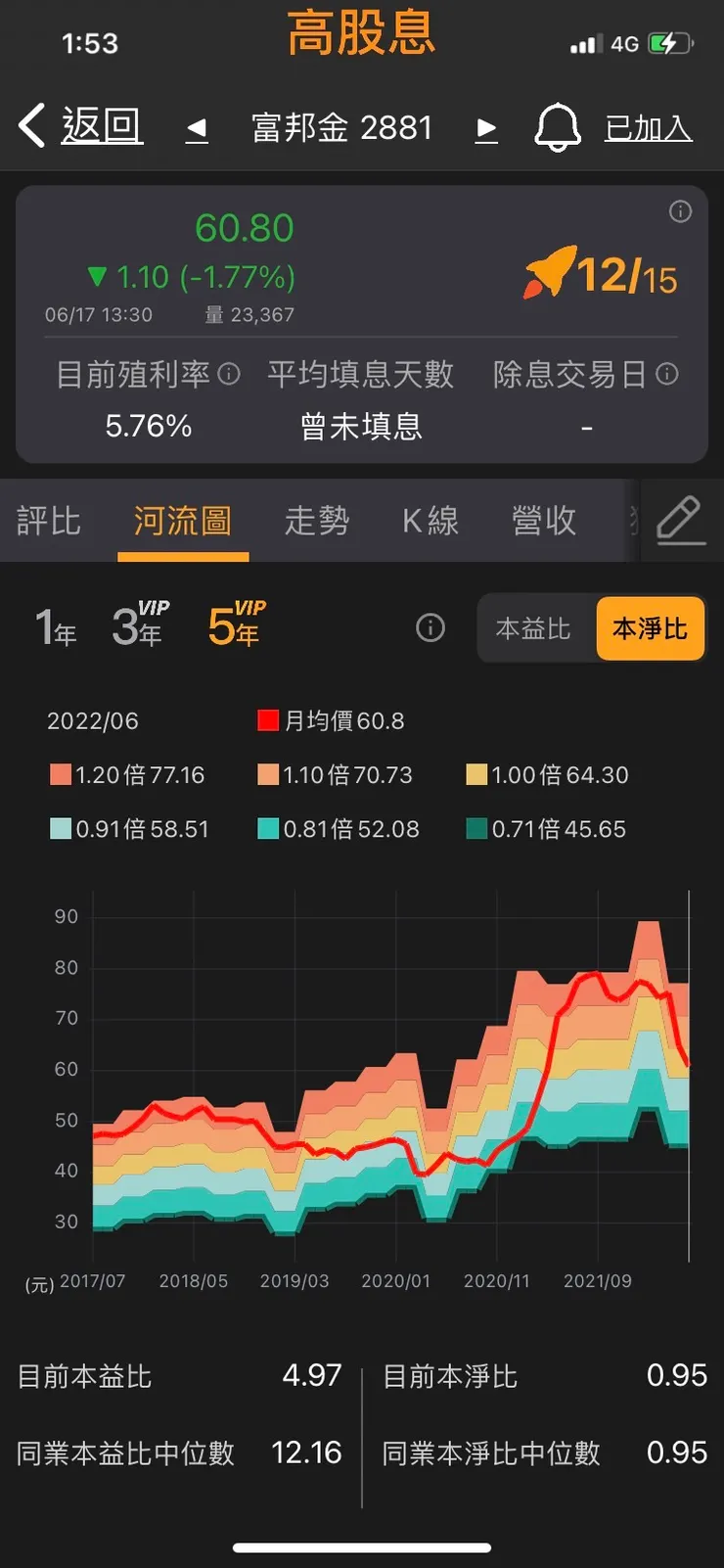Open the 河流圖 tab
Viewport: 724px width, 1568px height.
point(183,522)
